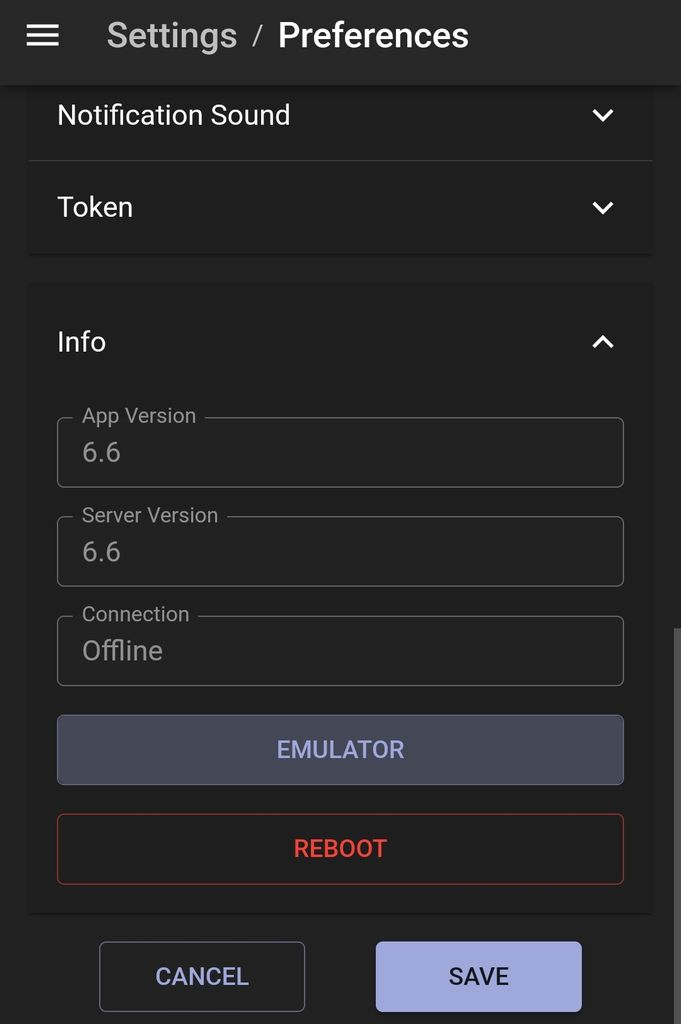Viewport: 681px width, 1024px height.
Task: Open the hamburger navigation menu
Action: (42, 36)
